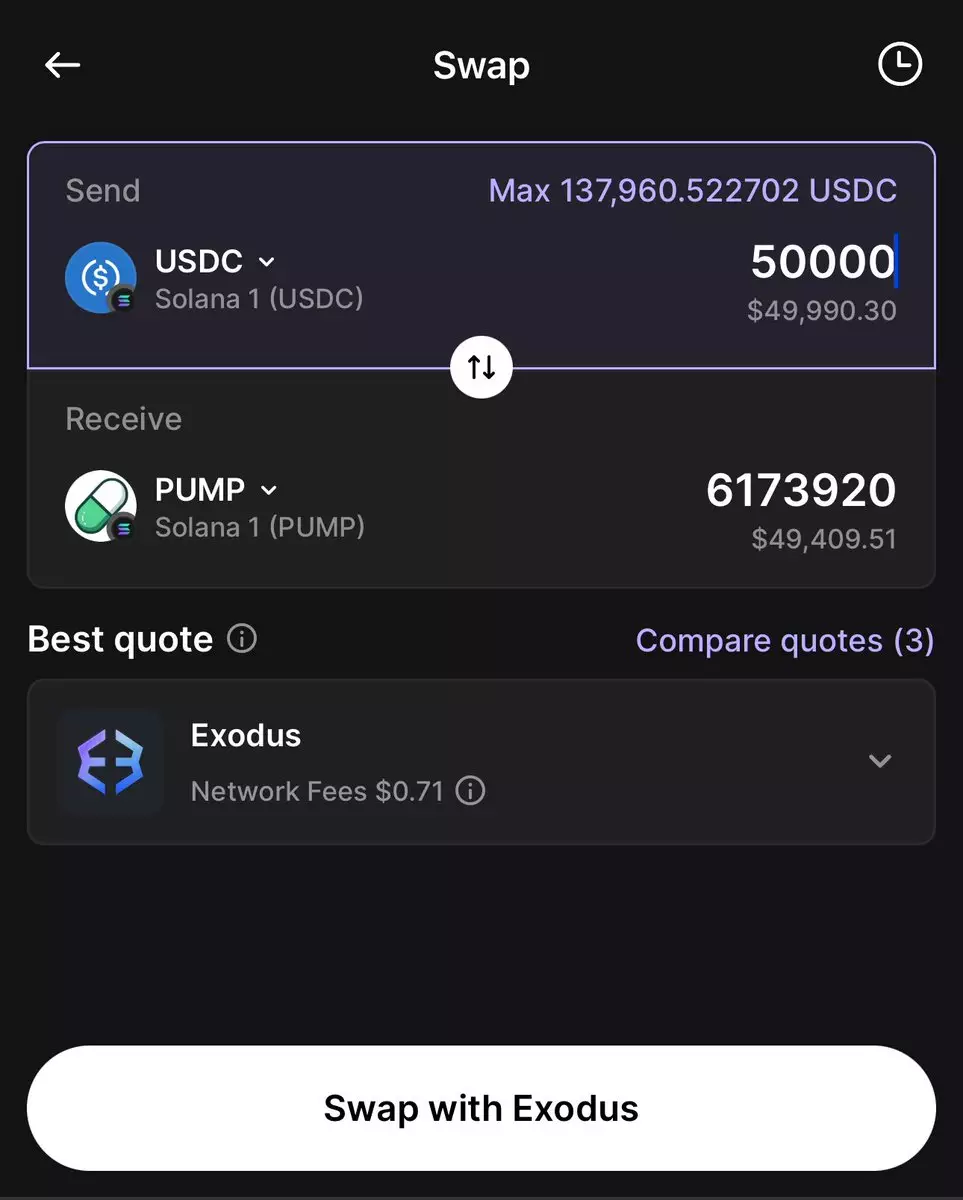Open swap history clock icon
The height and width of the screenshot is (1200, 963).
[899, 66]
